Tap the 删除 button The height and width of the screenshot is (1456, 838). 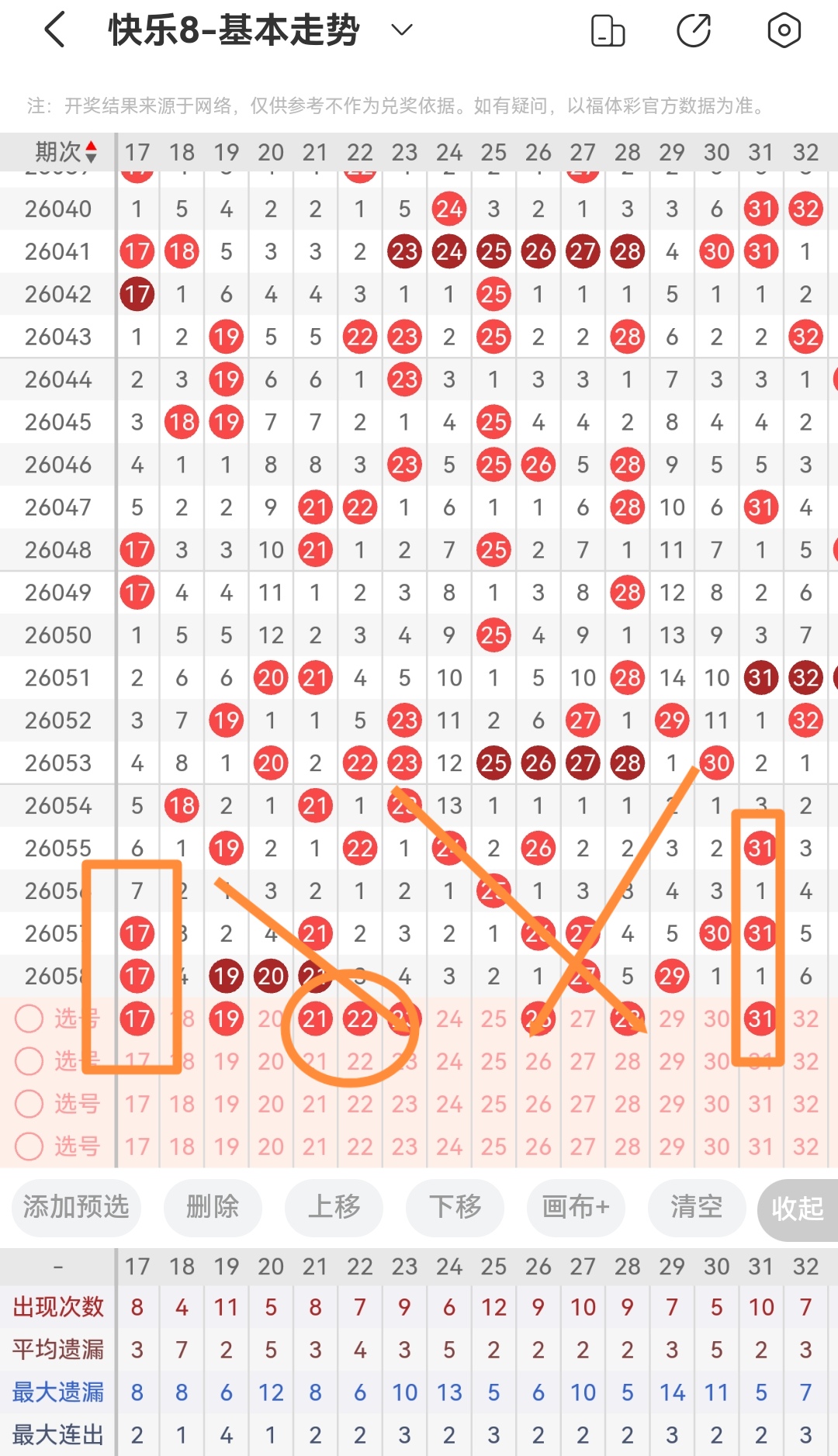pos(213,1207)
